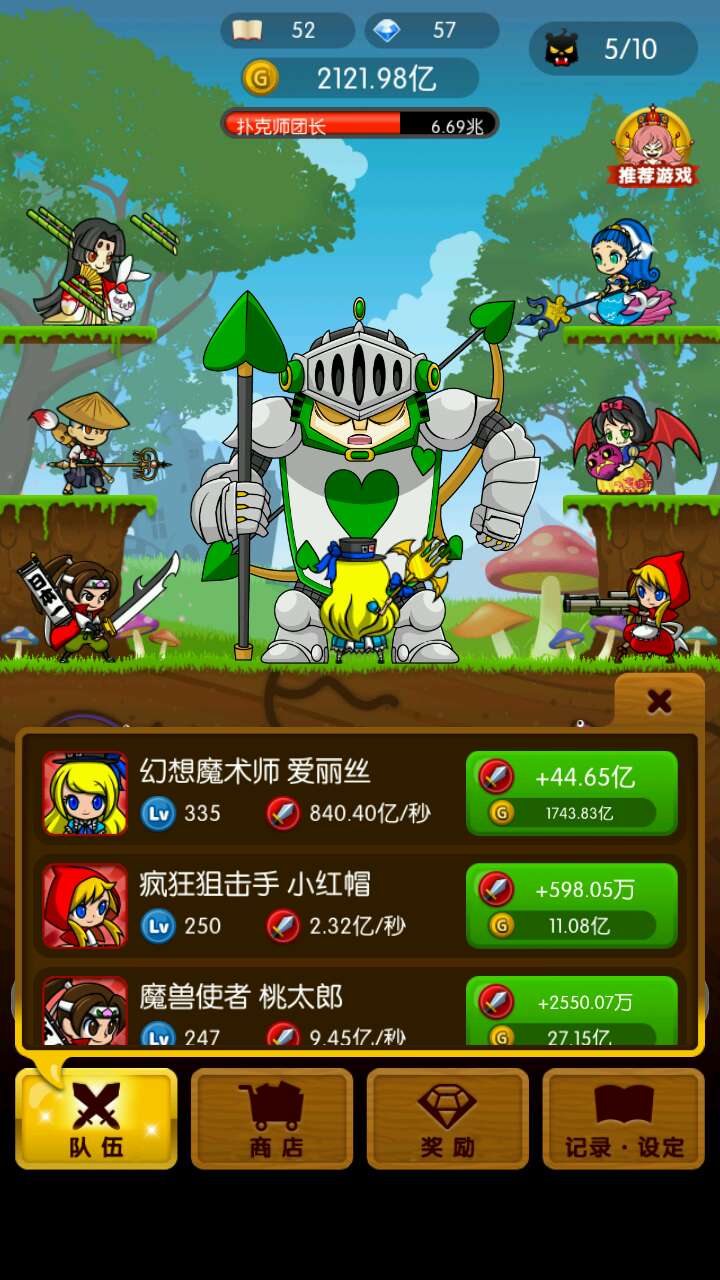Upgrade 小红帽 for 11.08亿 gold
The width and height of the screenshot is (720, 1280).
(x=571, y=905)
